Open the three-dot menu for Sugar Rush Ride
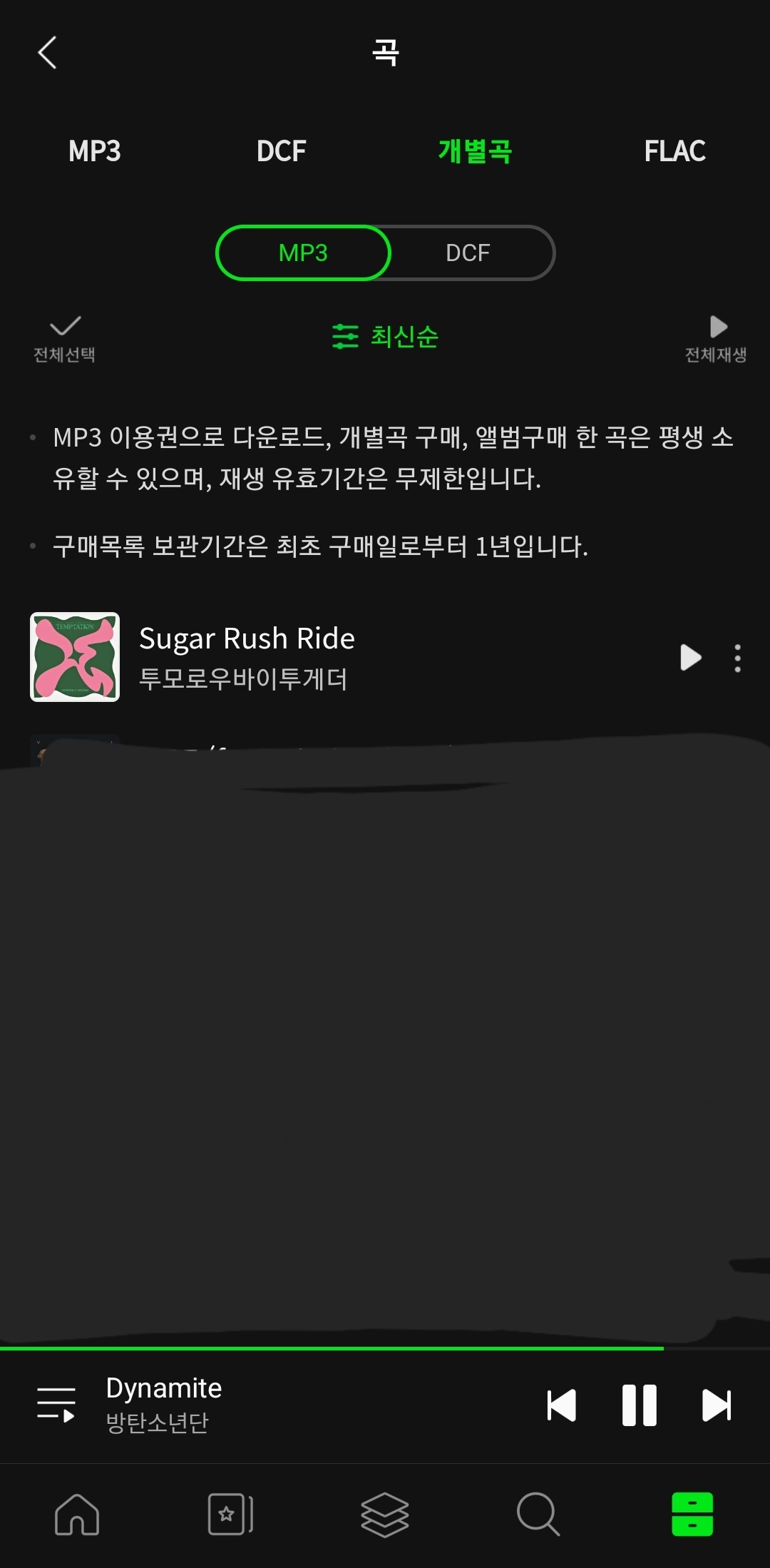This screenshot has width=770, height=1568. 737,658
